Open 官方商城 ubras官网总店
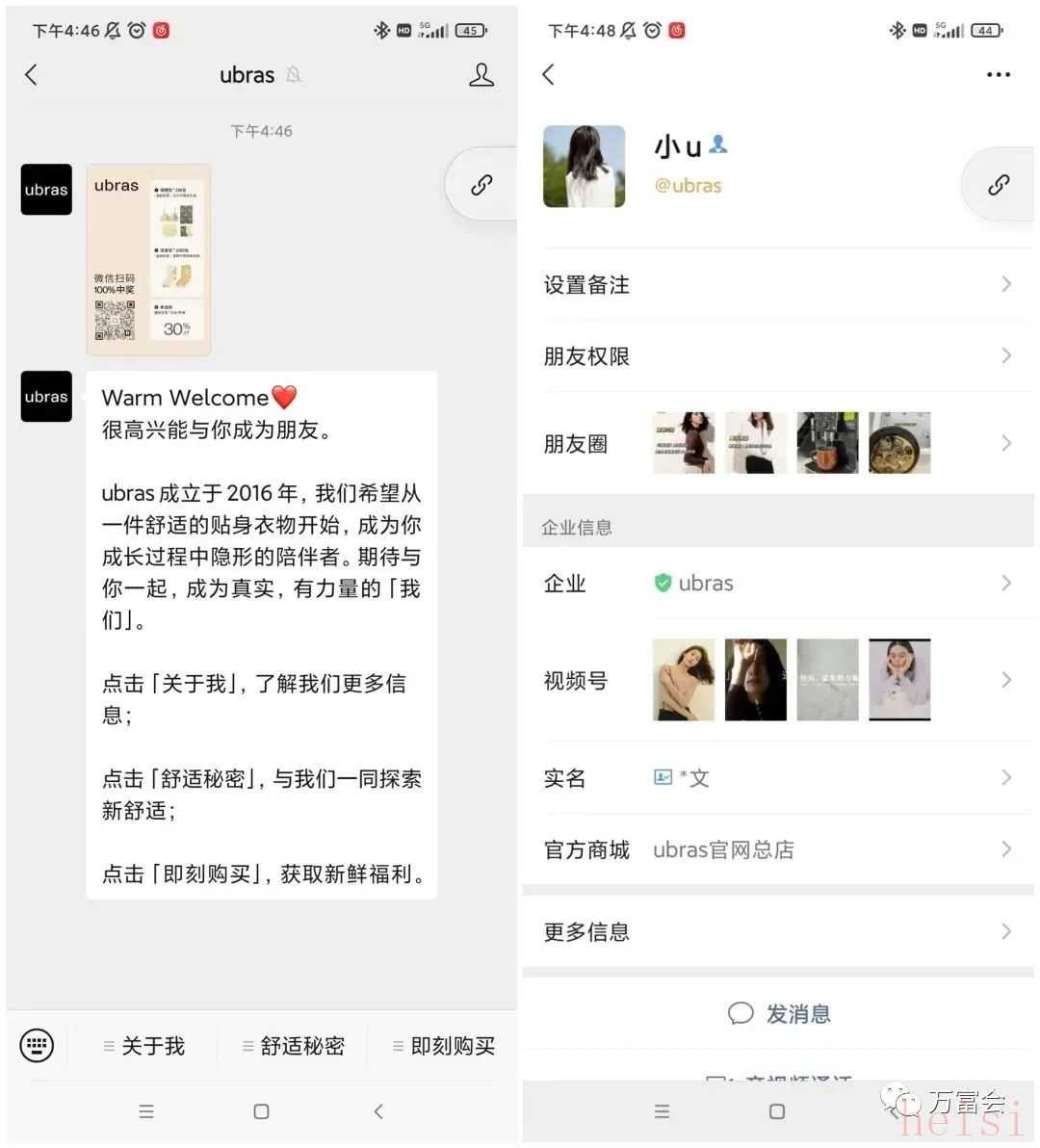1040x1148 pixels. pyautogui.click(x=776, y=849)
